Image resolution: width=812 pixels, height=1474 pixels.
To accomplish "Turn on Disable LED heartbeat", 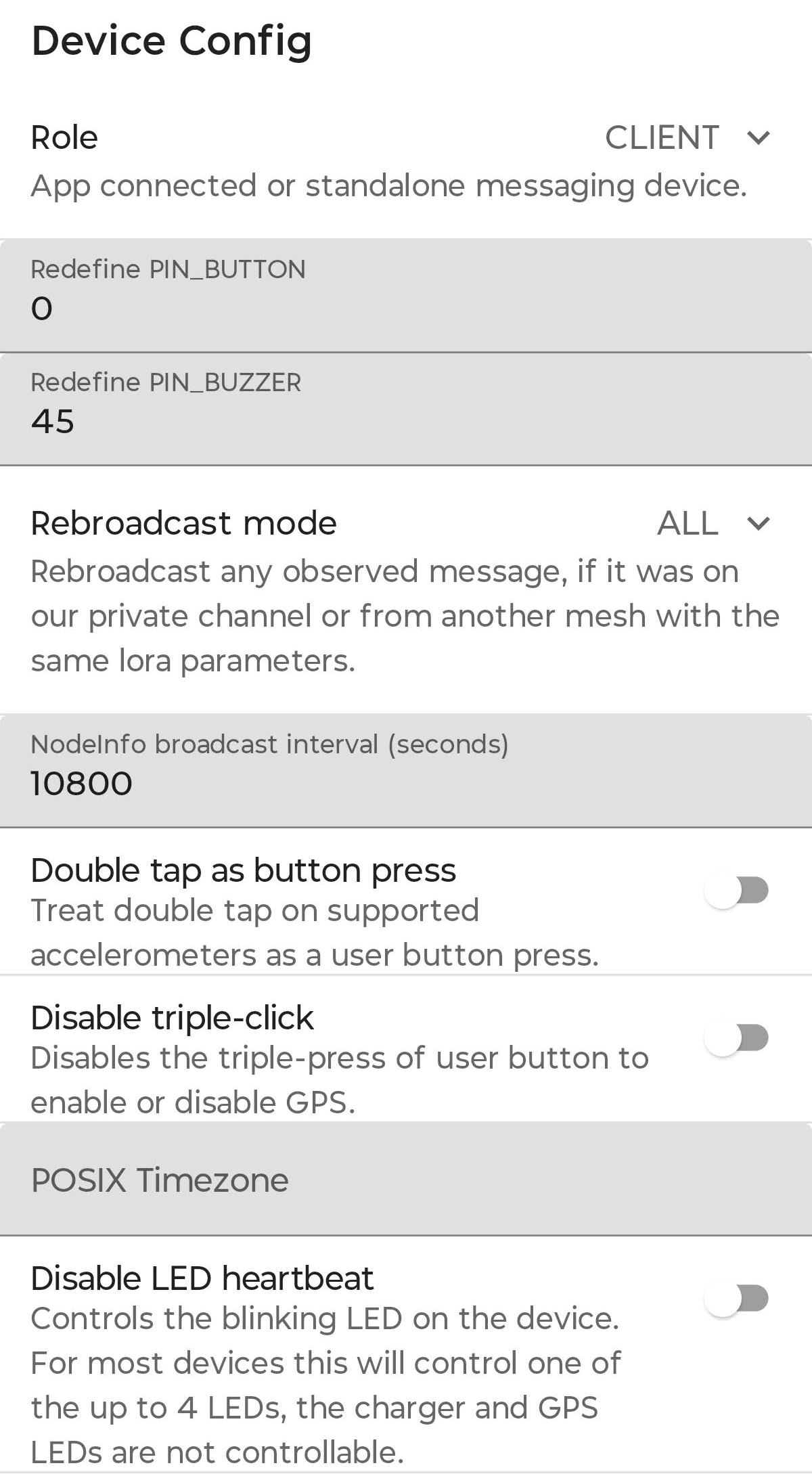I will (736, 1298).
